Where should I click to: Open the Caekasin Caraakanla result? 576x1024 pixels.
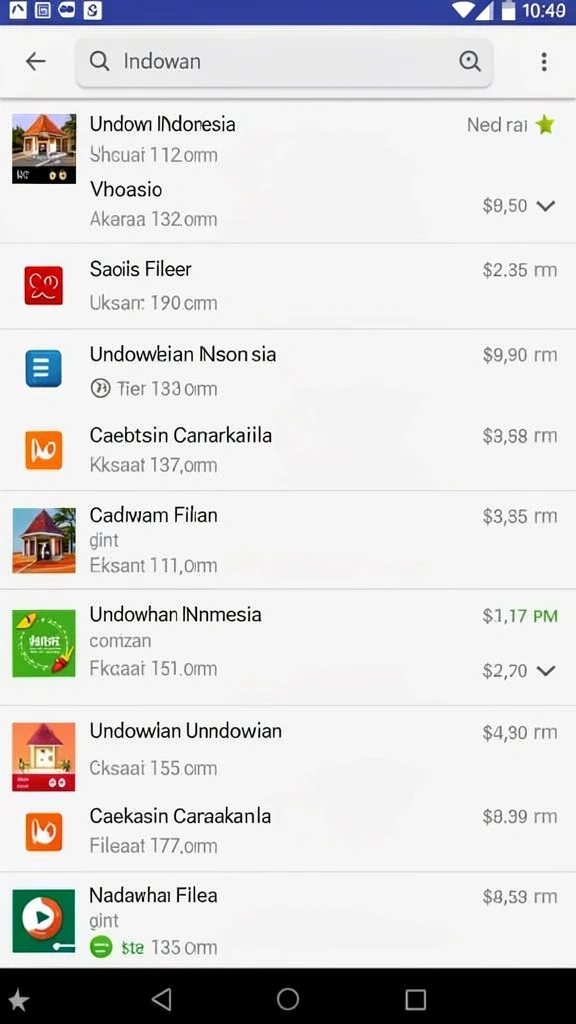click(x=288, y=831)
